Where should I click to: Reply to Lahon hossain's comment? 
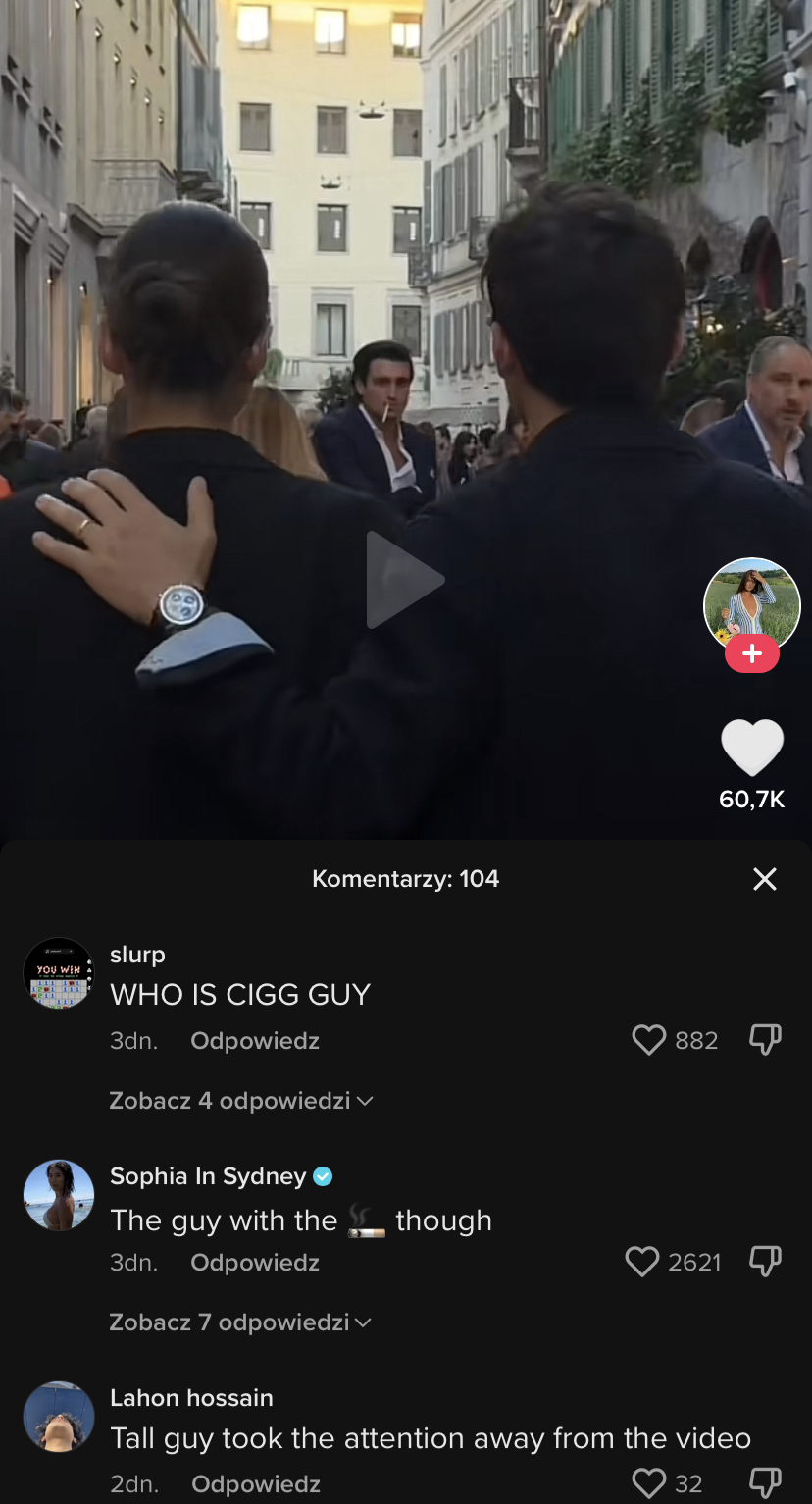tap(255, 1483)
